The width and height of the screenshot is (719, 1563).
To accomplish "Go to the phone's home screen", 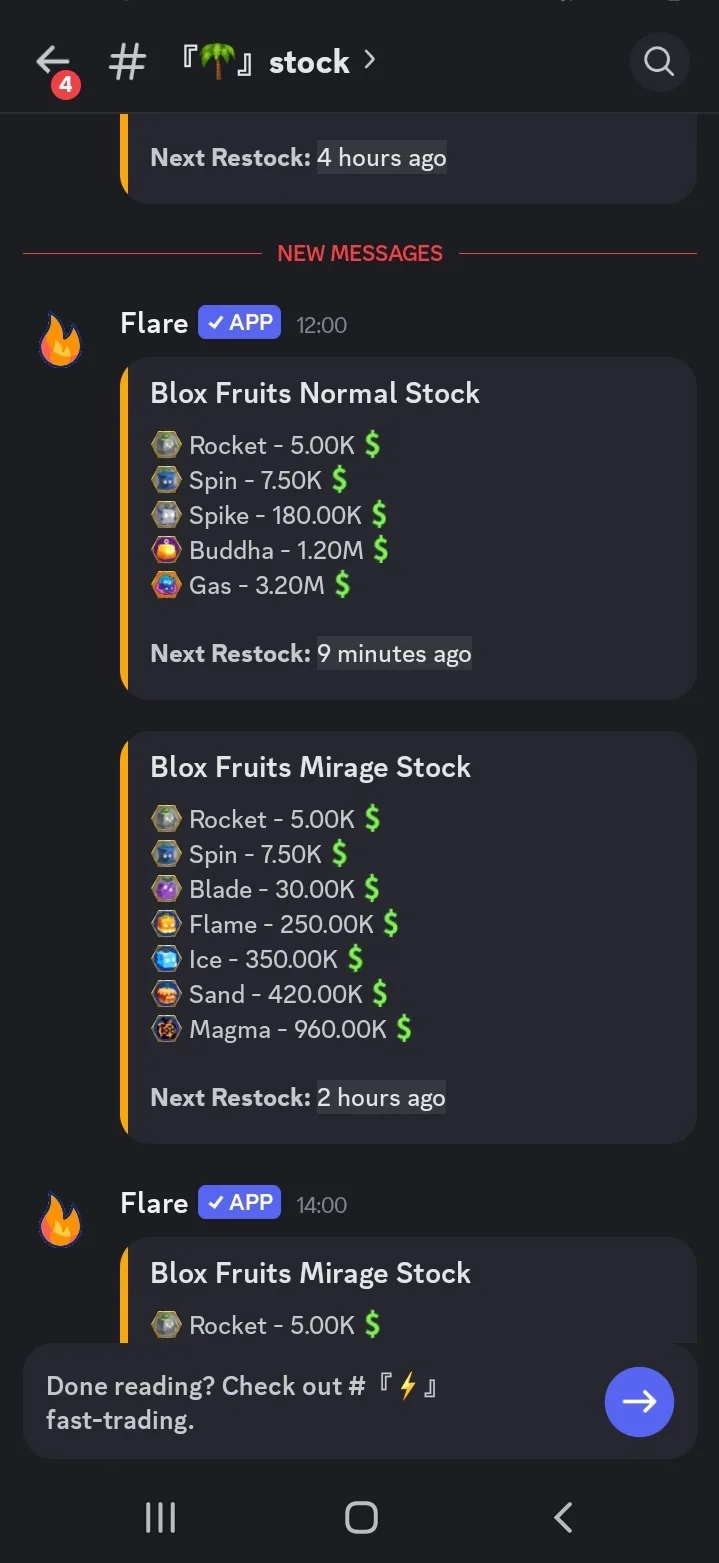I will click(x=361, y=1517).
